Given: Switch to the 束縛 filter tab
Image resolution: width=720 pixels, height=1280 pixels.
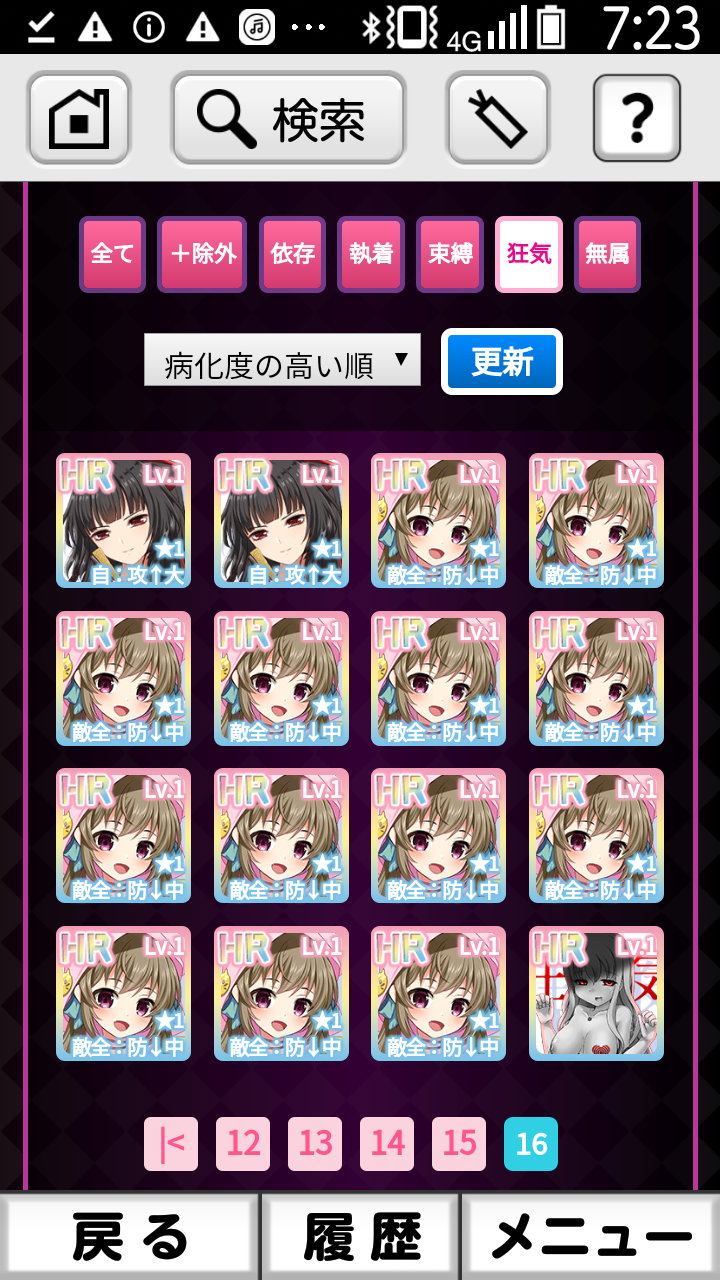Looking at the screenshot, I should tap(450, 254).
